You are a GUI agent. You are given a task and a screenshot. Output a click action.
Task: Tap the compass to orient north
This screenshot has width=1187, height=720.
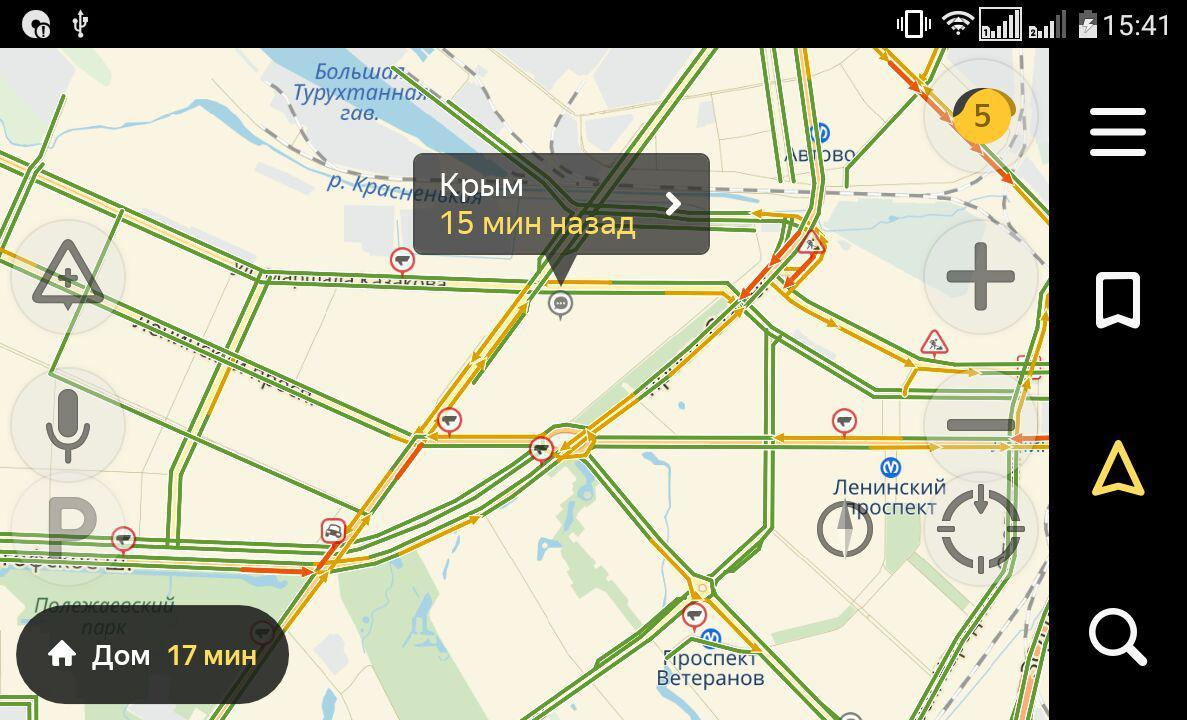(845, 528)
